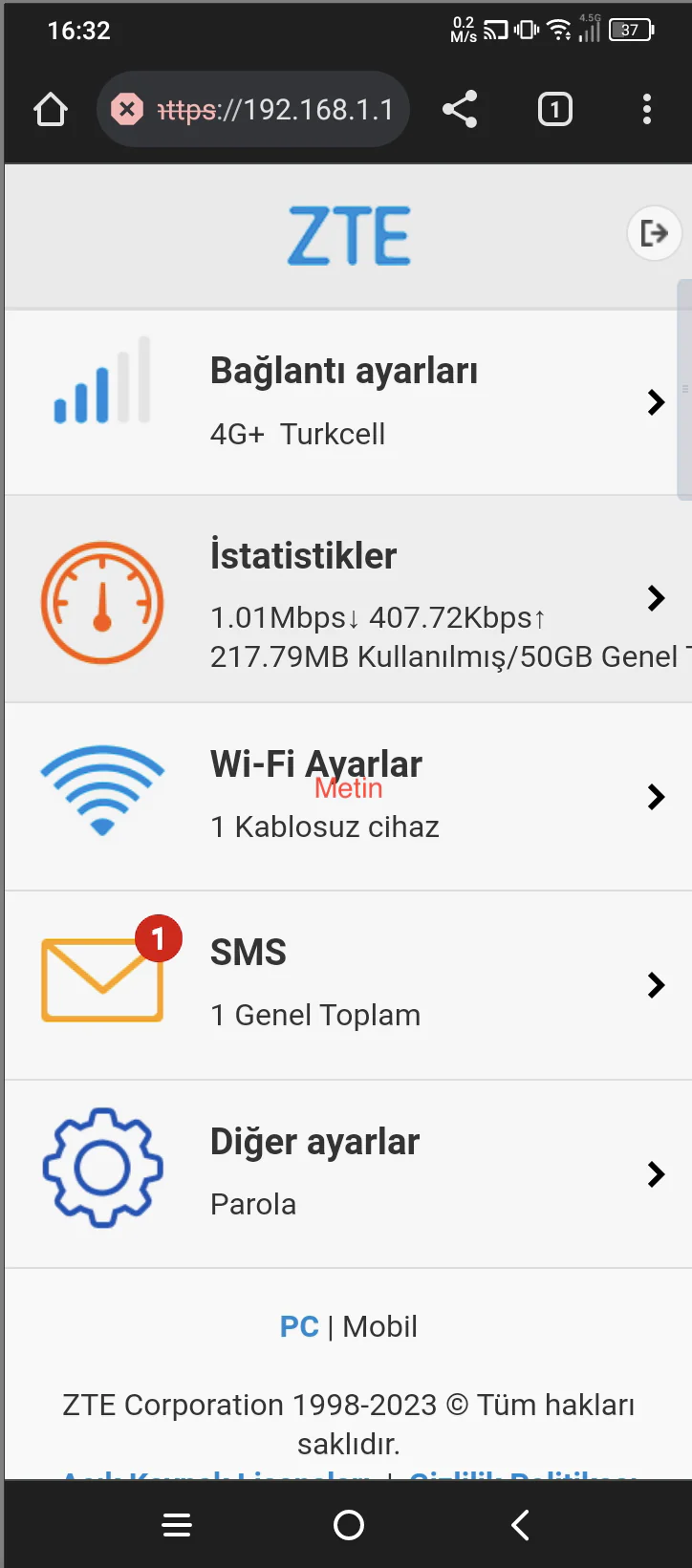
Task: Open the browser tab switcher
Action: point(554,109)
